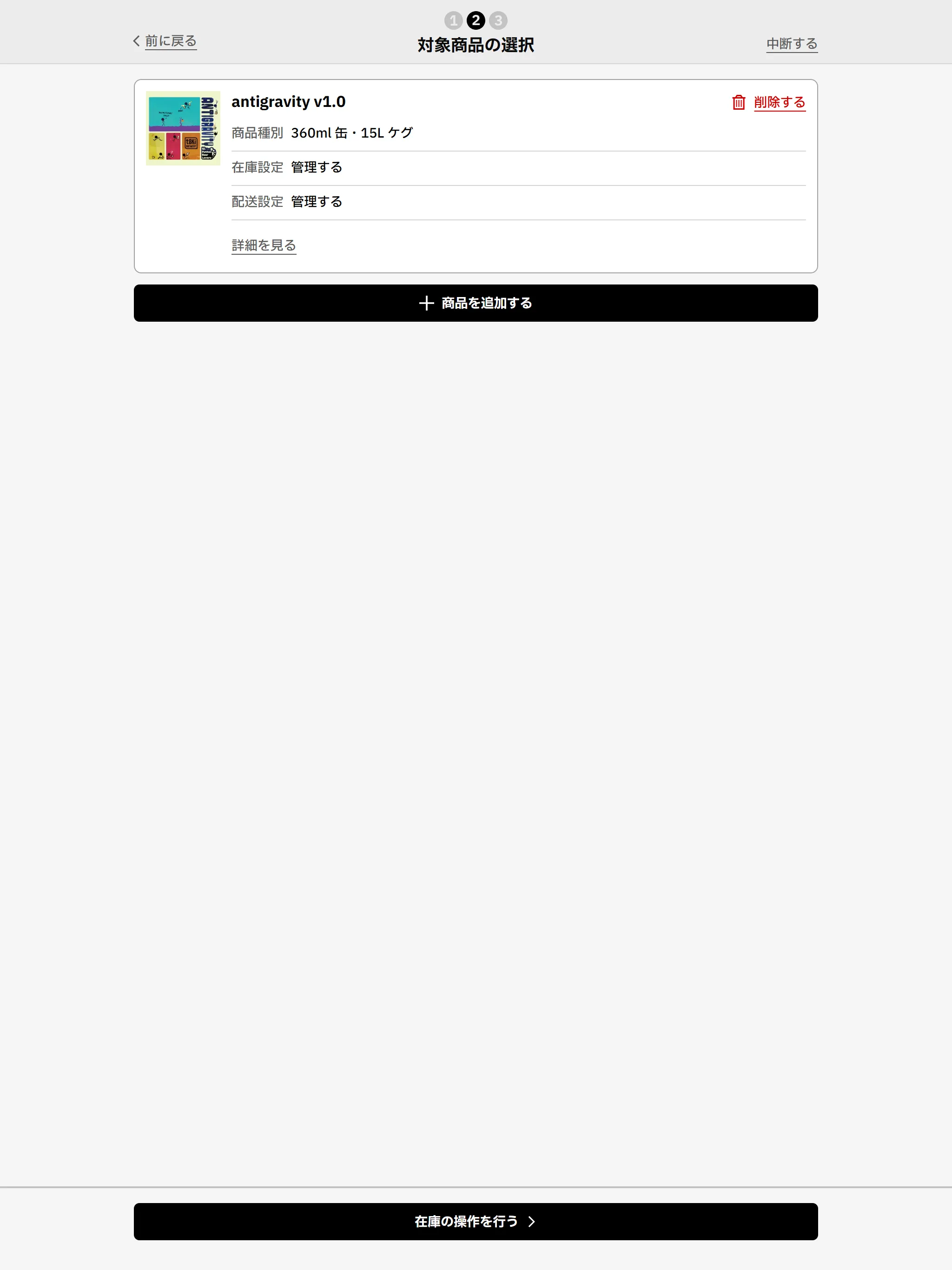The height and width of the screenshot is (1270, 952).
Task: Open 詳細を見る for antigravity v1.0
Action: point(264,245)
